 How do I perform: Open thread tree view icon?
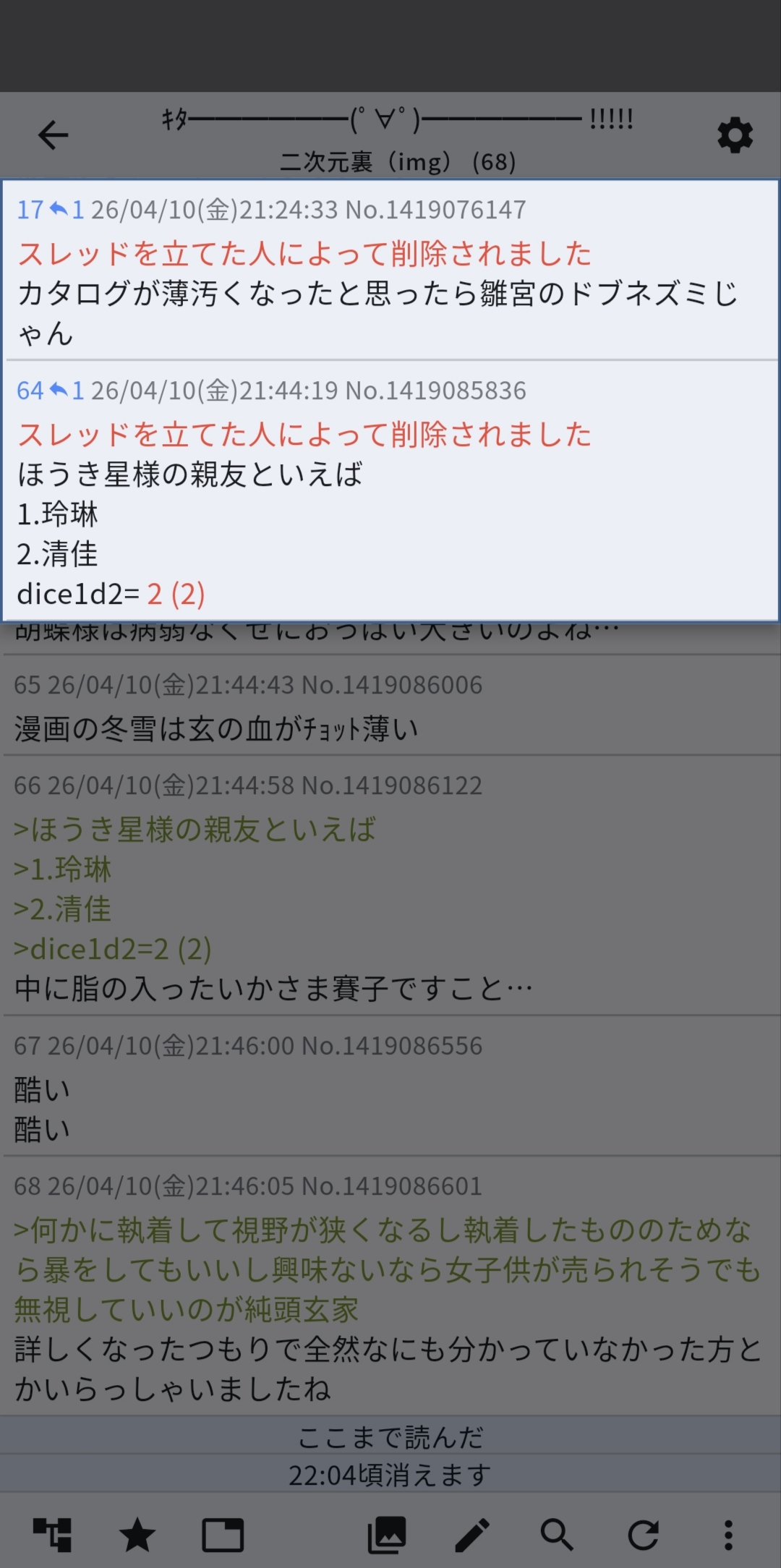(53, 1535)
